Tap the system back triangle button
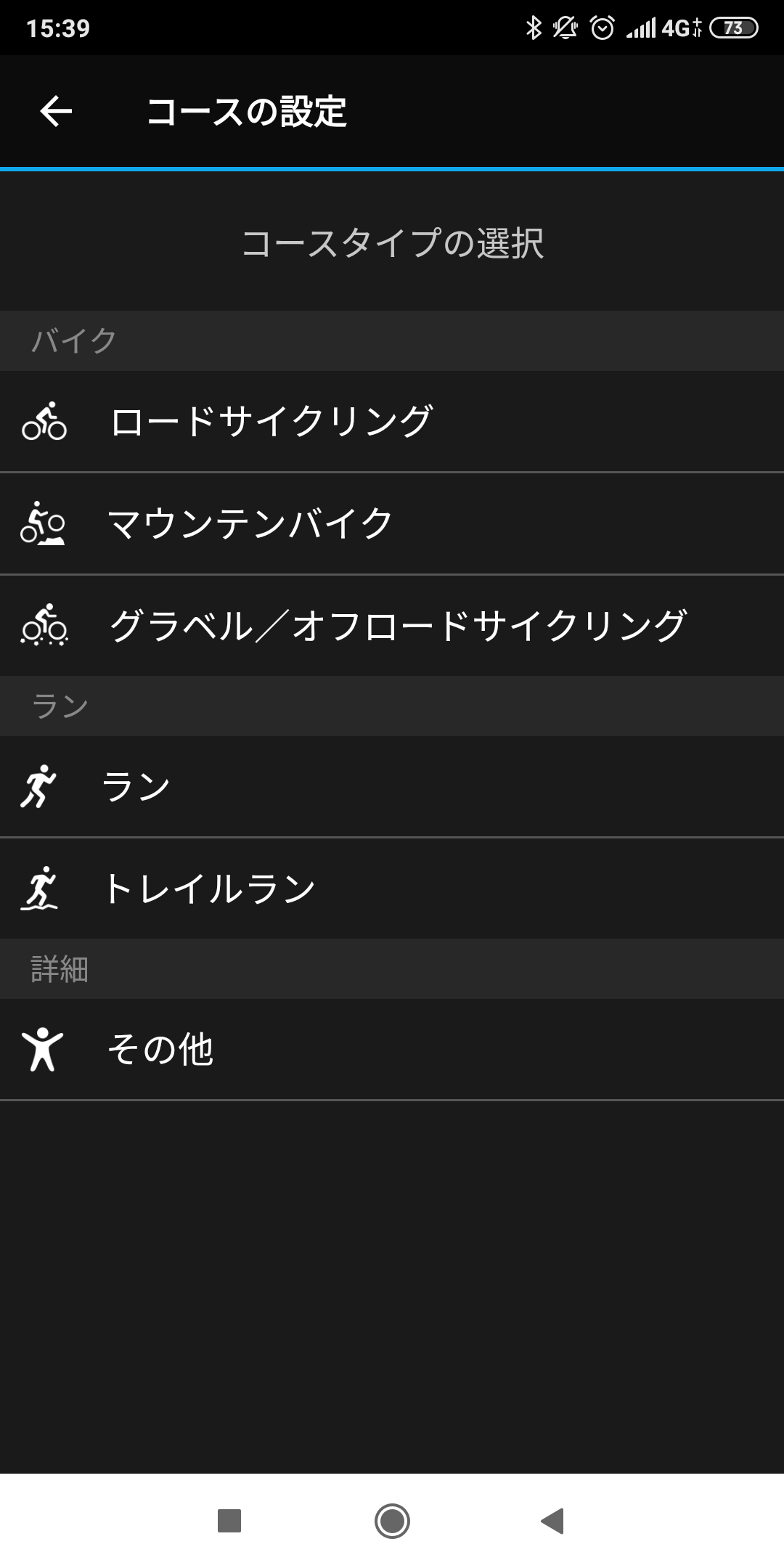Image resolution: width=784 pixels, height=1568 pixels. point(553,1521)
